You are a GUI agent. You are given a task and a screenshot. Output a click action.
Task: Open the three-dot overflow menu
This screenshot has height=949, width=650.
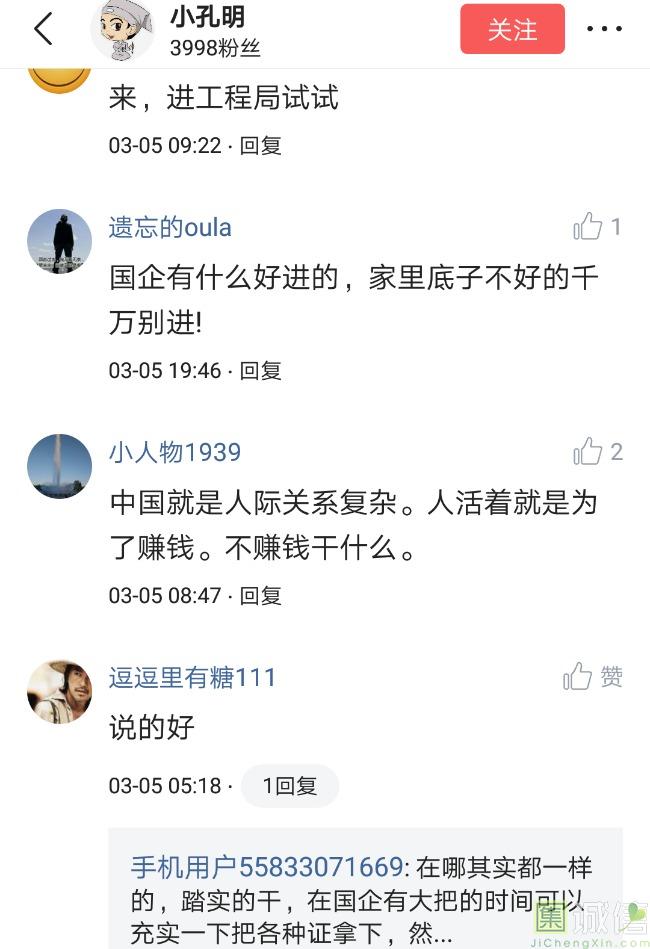click(604, 30)
